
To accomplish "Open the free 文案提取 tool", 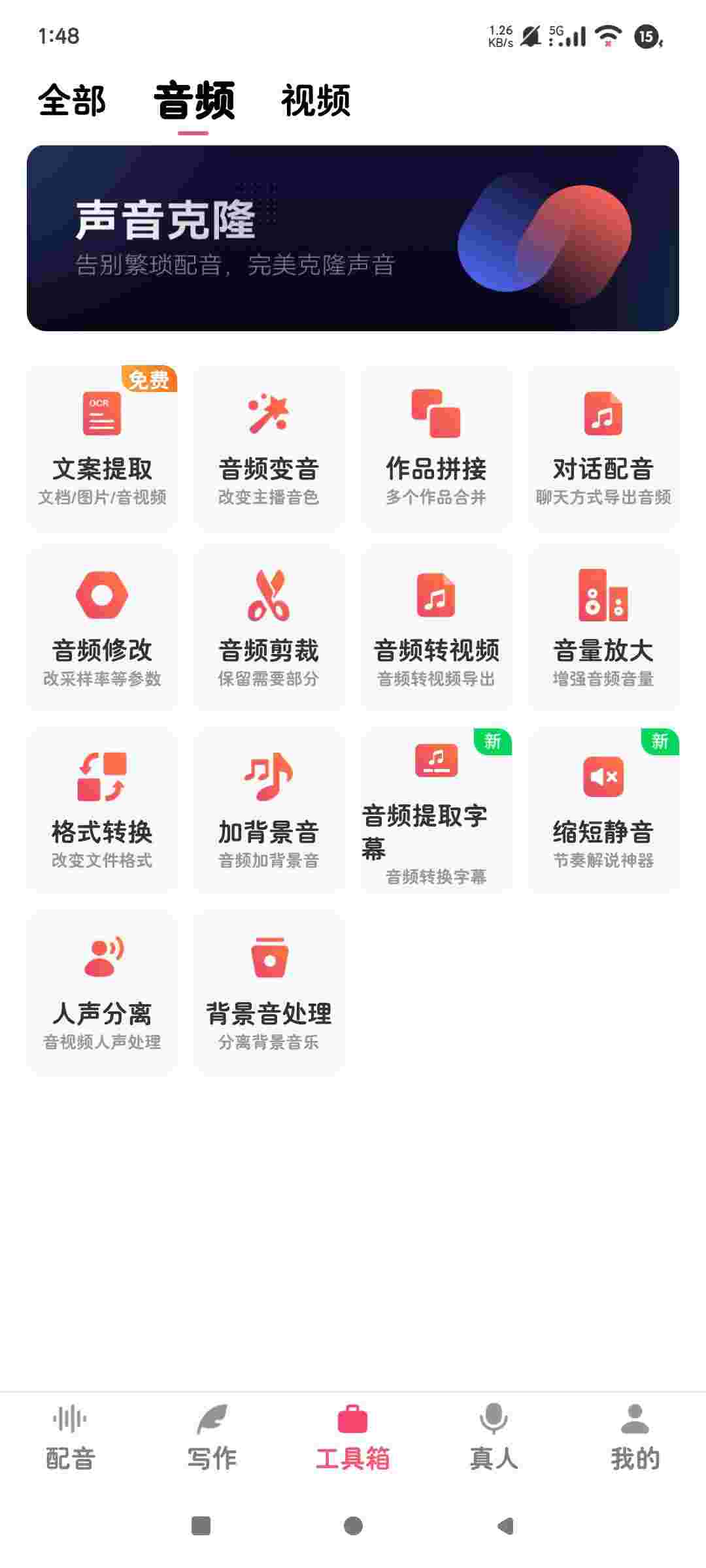I will click(x=102, y=449).
